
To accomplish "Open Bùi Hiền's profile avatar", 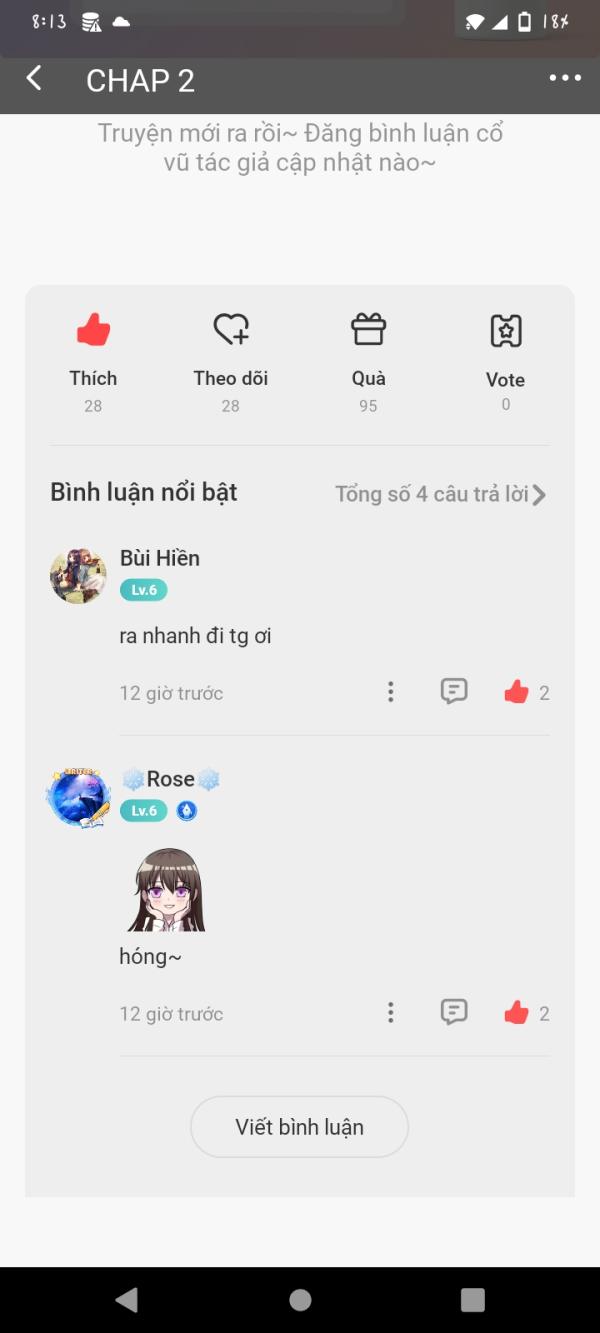I will (78, 575).
